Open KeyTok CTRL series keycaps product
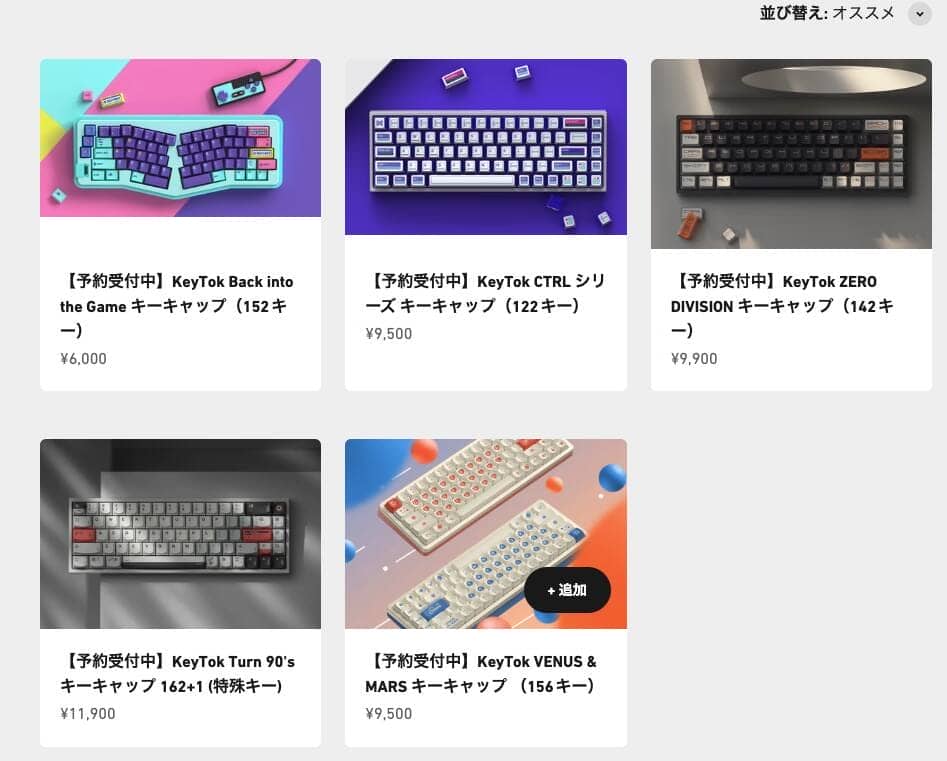Viewport: 947px width, 761px height. [x=485, y=293]
